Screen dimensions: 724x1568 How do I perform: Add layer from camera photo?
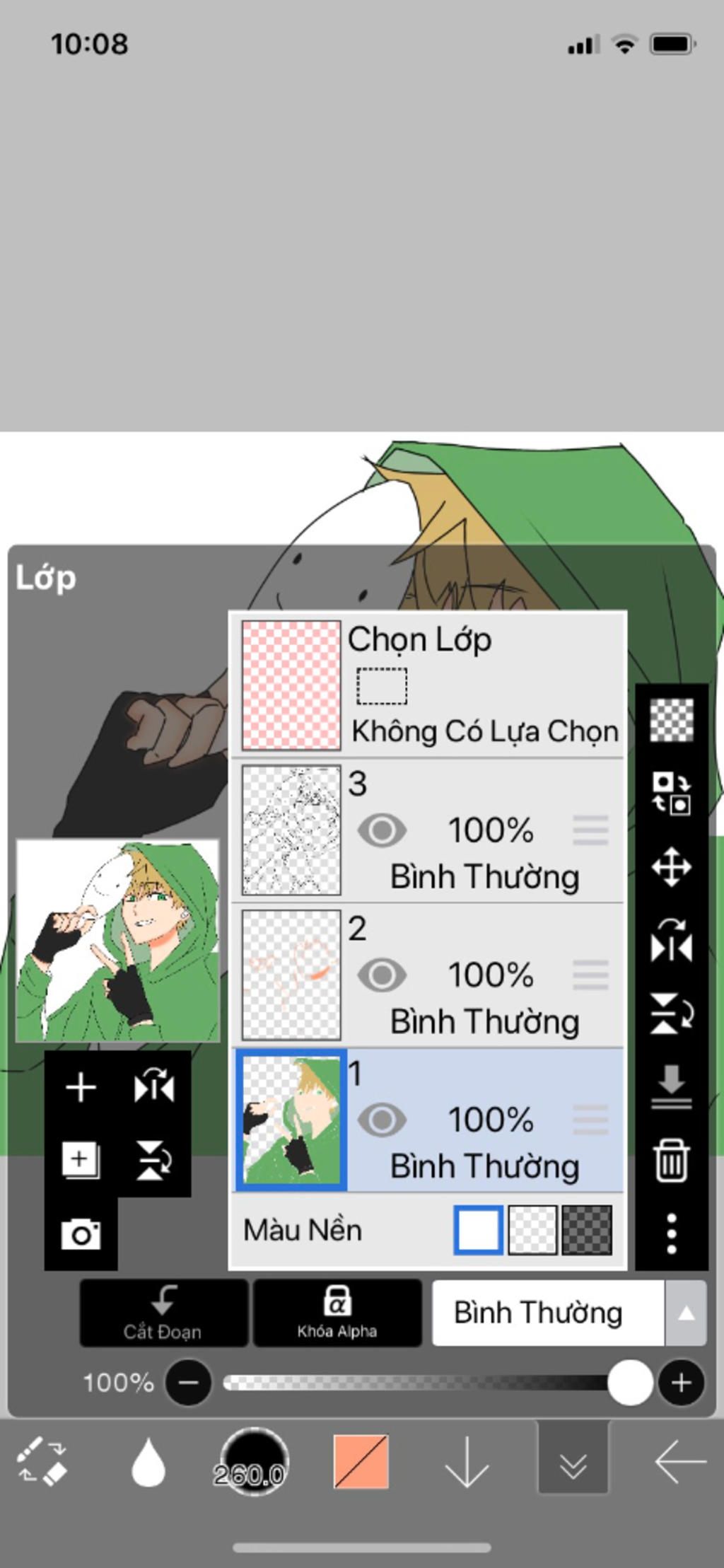tap(81, 1234)
